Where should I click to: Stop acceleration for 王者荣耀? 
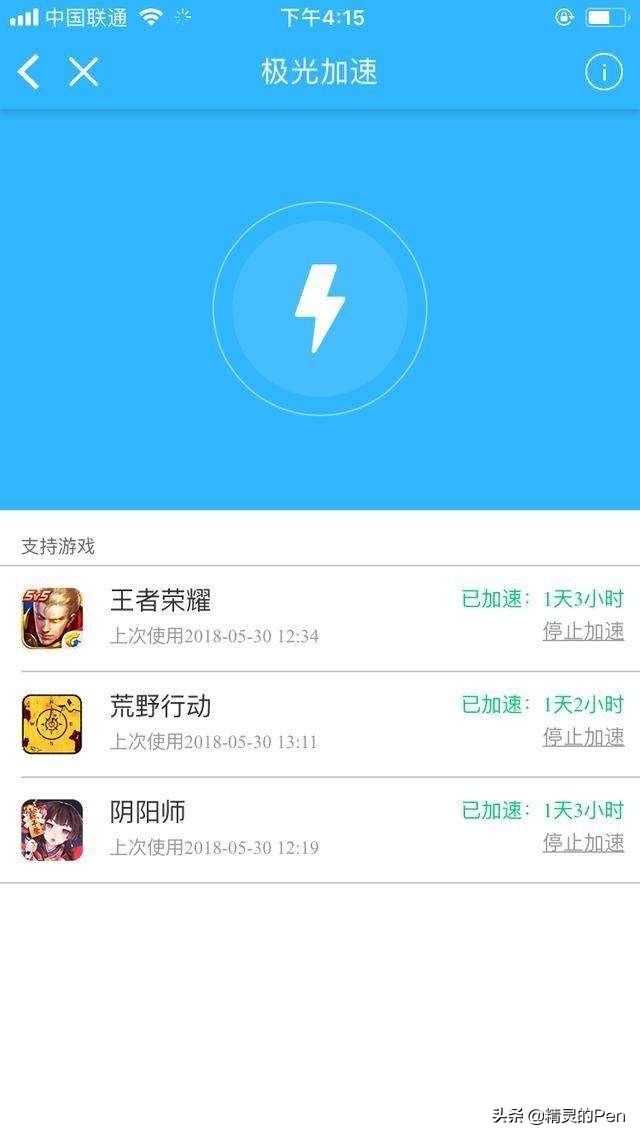click(x=583, y=631)
